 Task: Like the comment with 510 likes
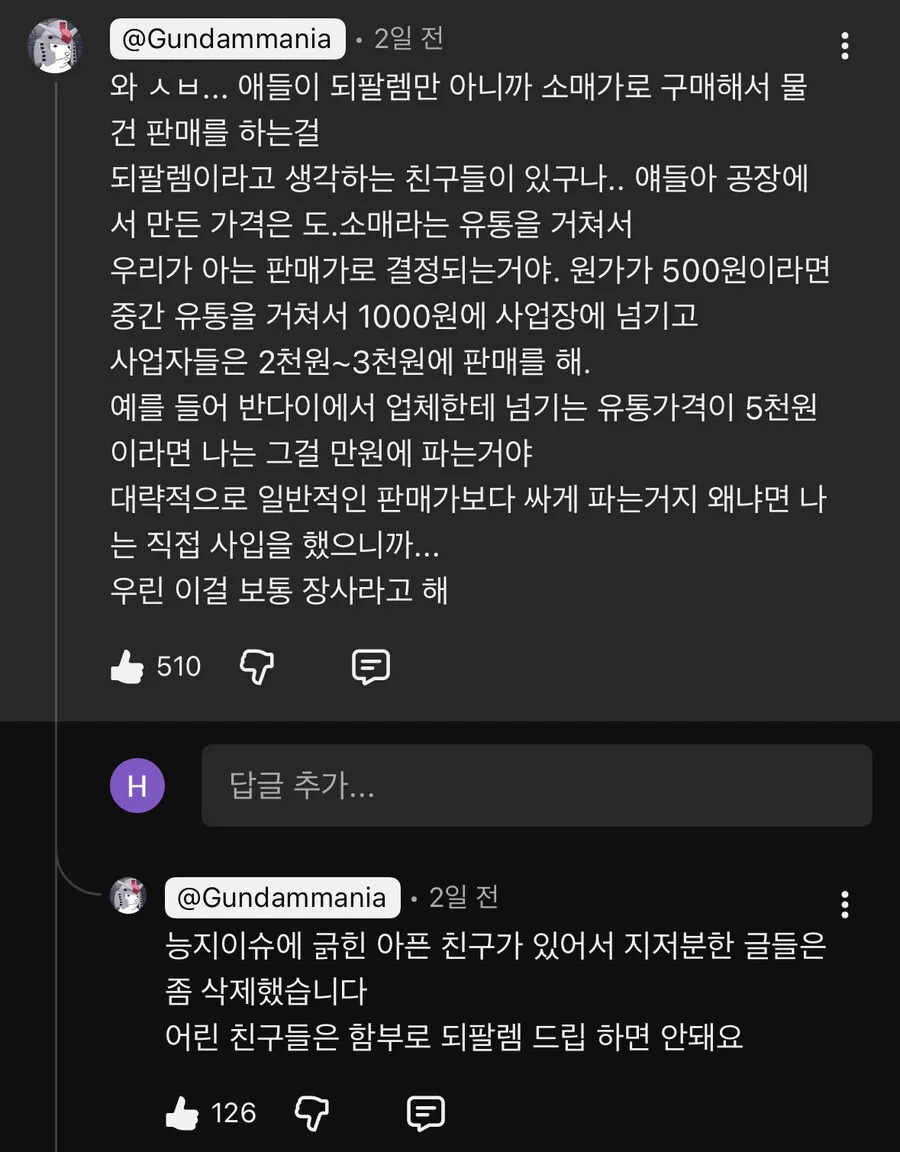coord(127,667)
